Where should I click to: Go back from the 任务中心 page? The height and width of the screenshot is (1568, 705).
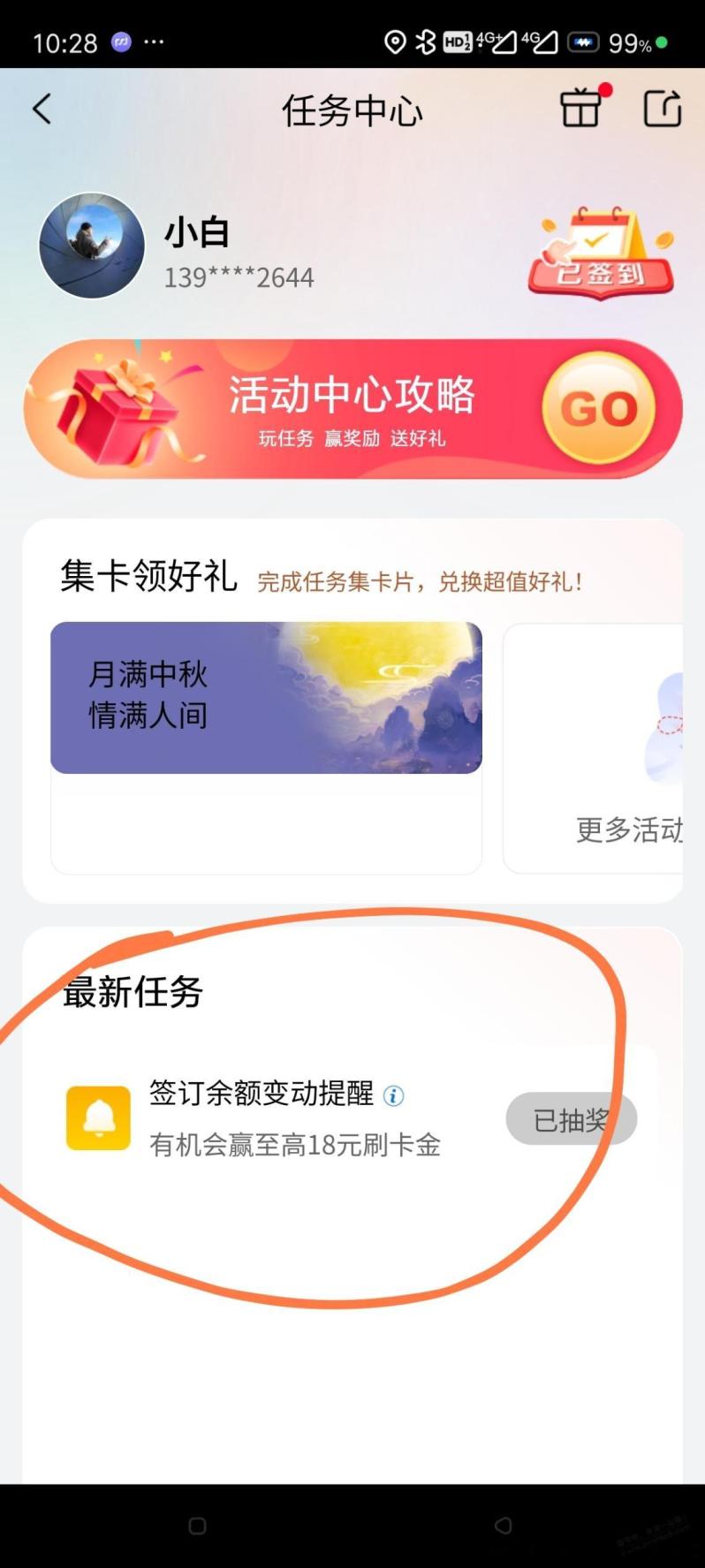[x=42, y=110]
